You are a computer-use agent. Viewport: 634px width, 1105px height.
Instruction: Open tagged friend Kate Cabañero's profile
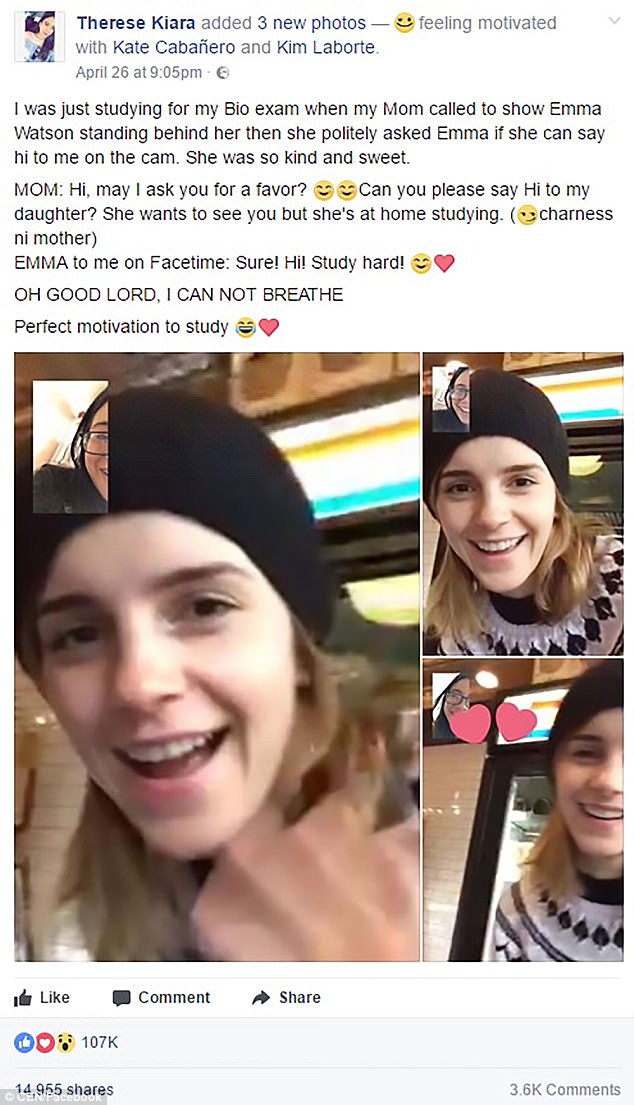point(166,46)
